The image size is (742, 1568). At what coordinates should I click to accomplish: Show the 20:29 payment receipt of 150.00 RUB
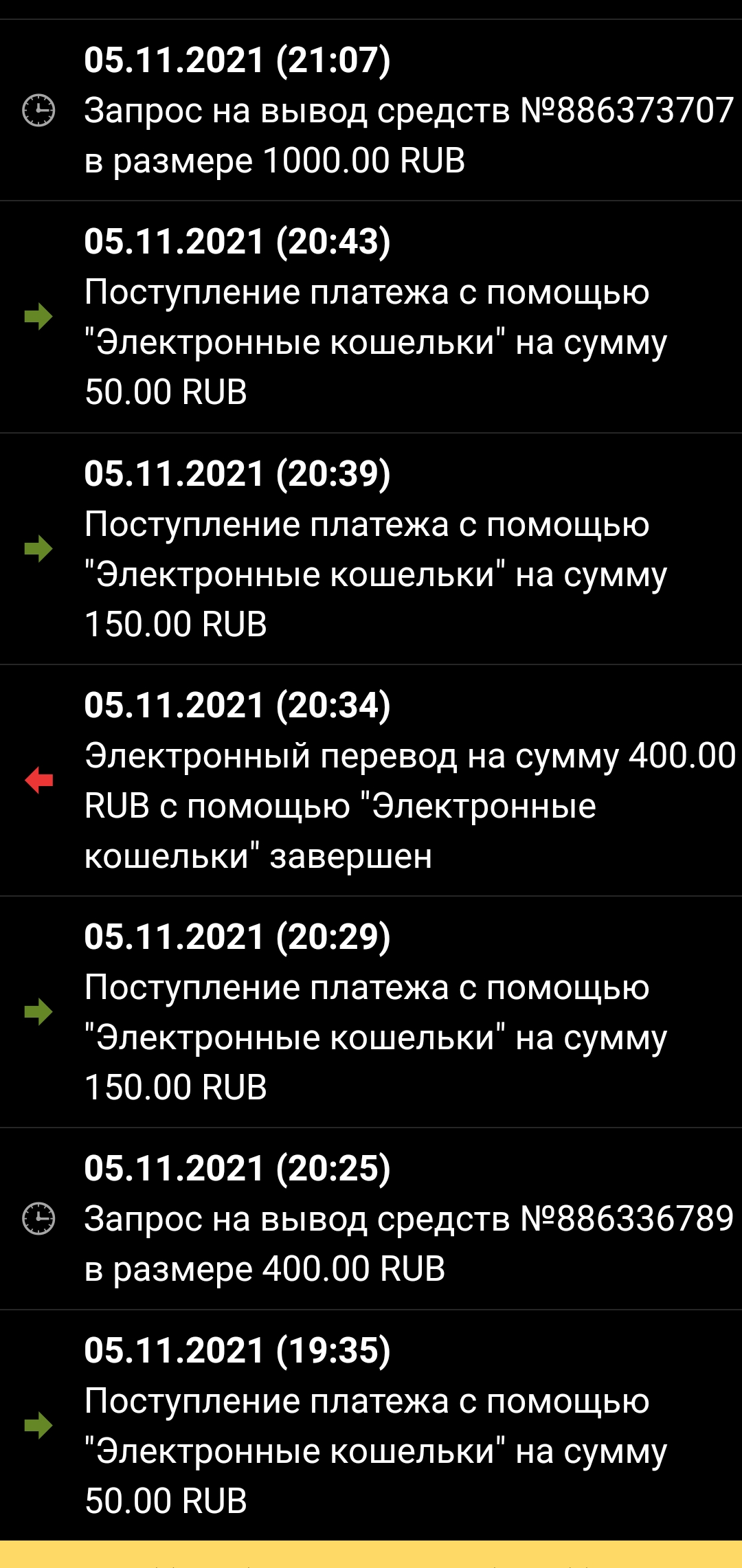point(371,1012)
